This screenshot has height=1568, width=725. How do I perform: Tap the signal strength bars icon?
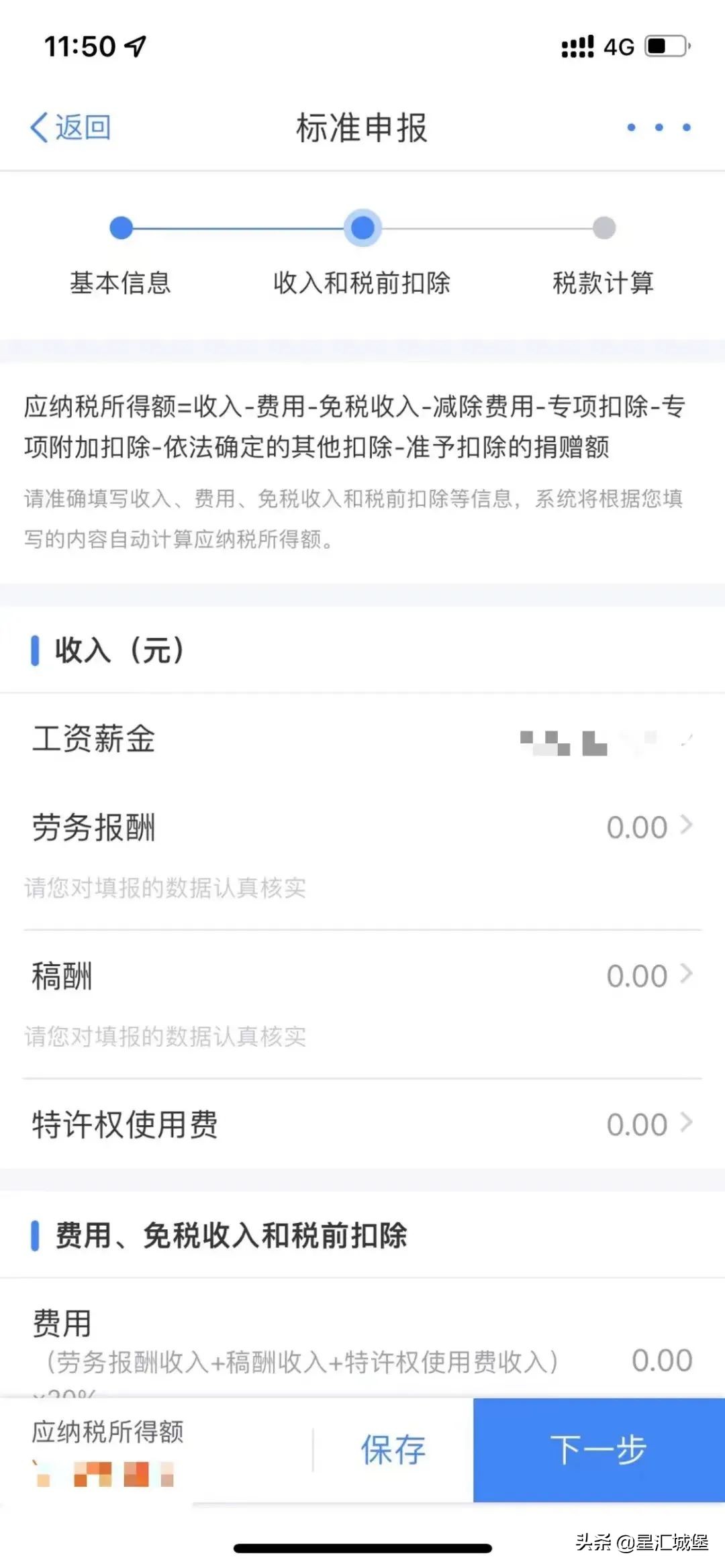click(576, 44)
